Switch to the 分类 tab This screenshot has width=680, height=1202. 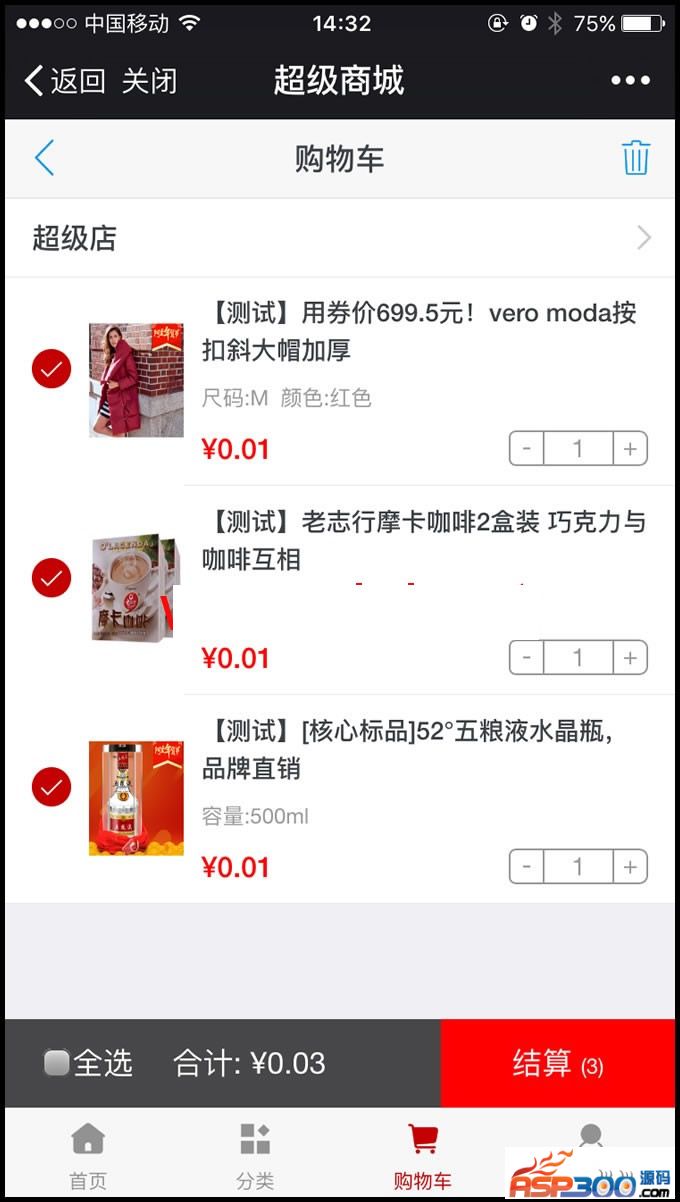255,1155
